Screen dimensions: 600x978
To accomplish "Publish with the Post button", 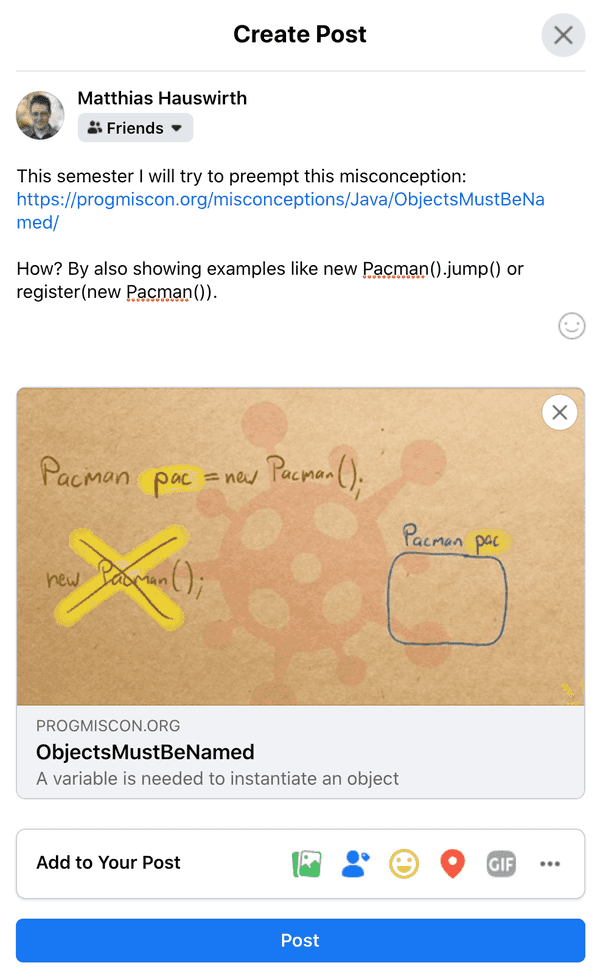I will pos(301,940).
